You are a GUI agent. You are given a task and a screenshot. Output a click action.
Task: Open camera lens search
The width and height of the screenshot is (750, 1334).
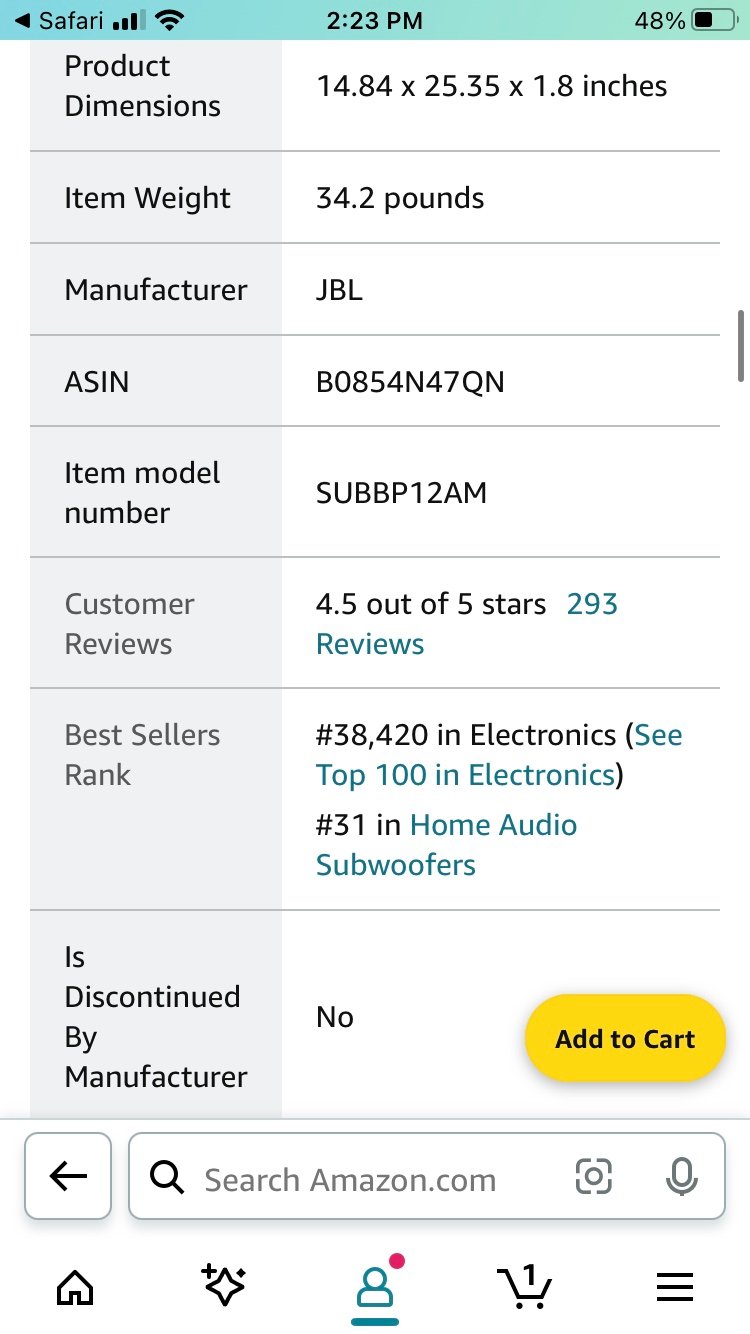[x=594, y=1177]
